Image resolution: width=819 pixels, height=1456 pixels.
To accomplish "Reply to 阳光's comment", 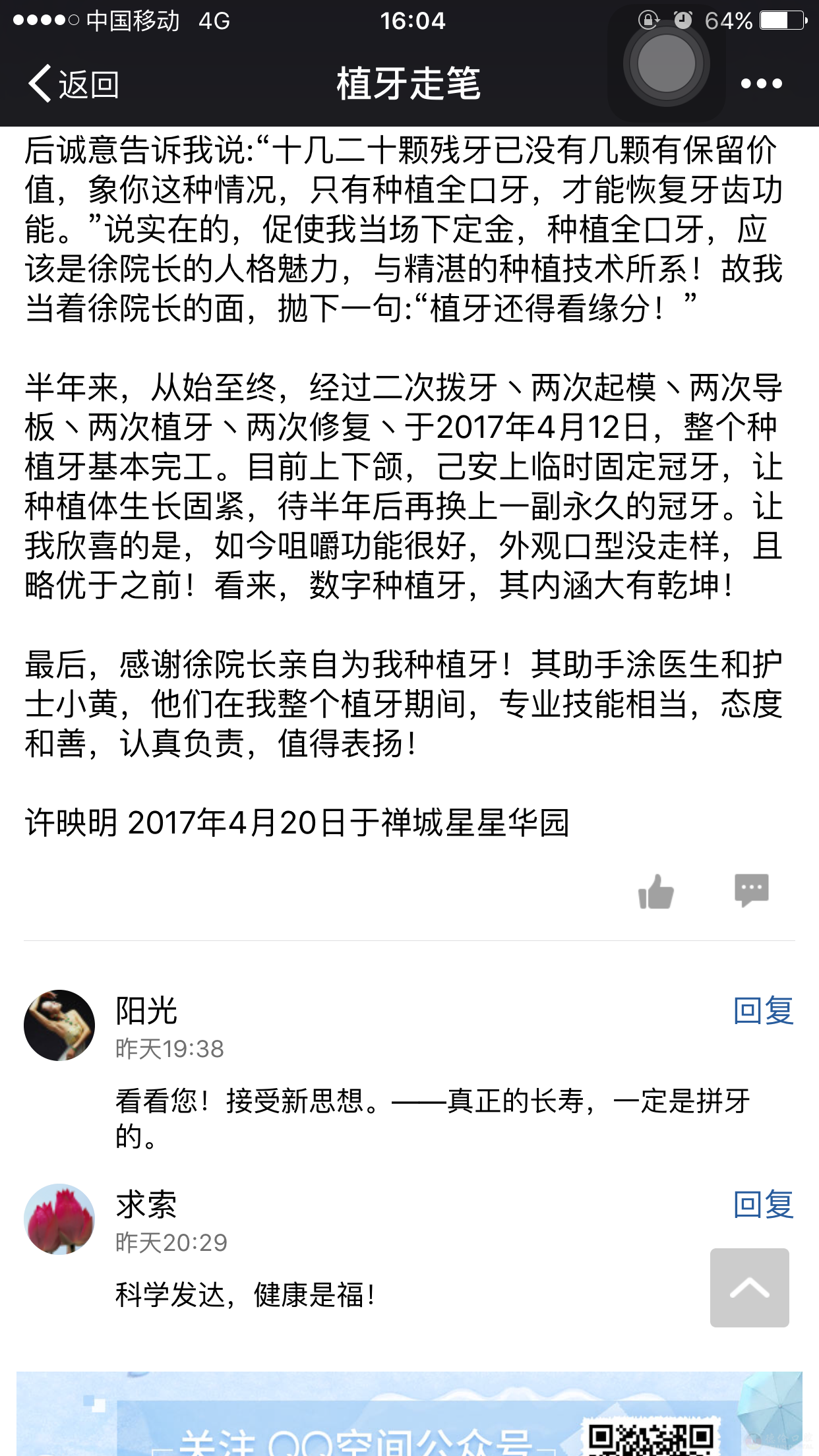I will coord(763,1010).
